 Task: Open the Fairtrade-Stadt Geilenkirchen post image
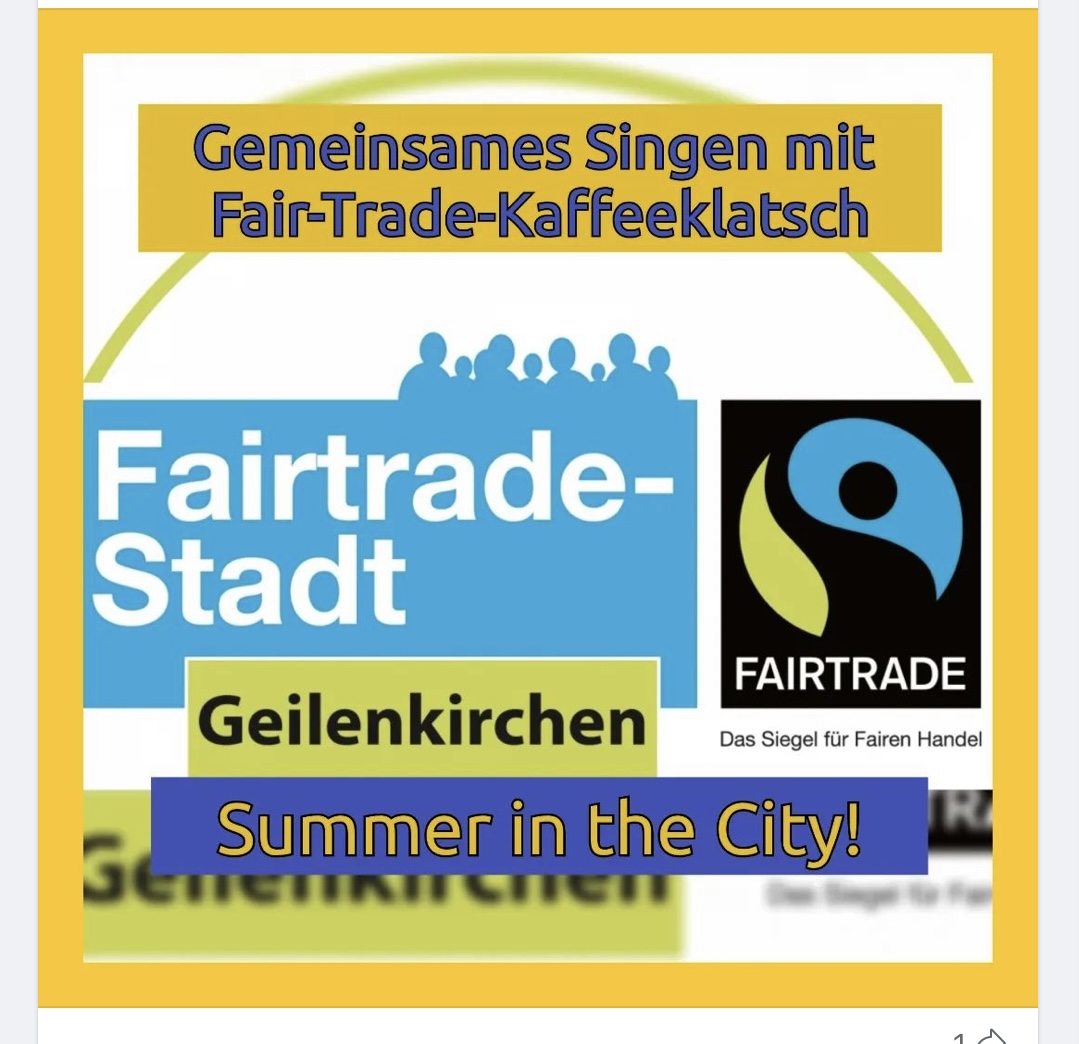538,507
